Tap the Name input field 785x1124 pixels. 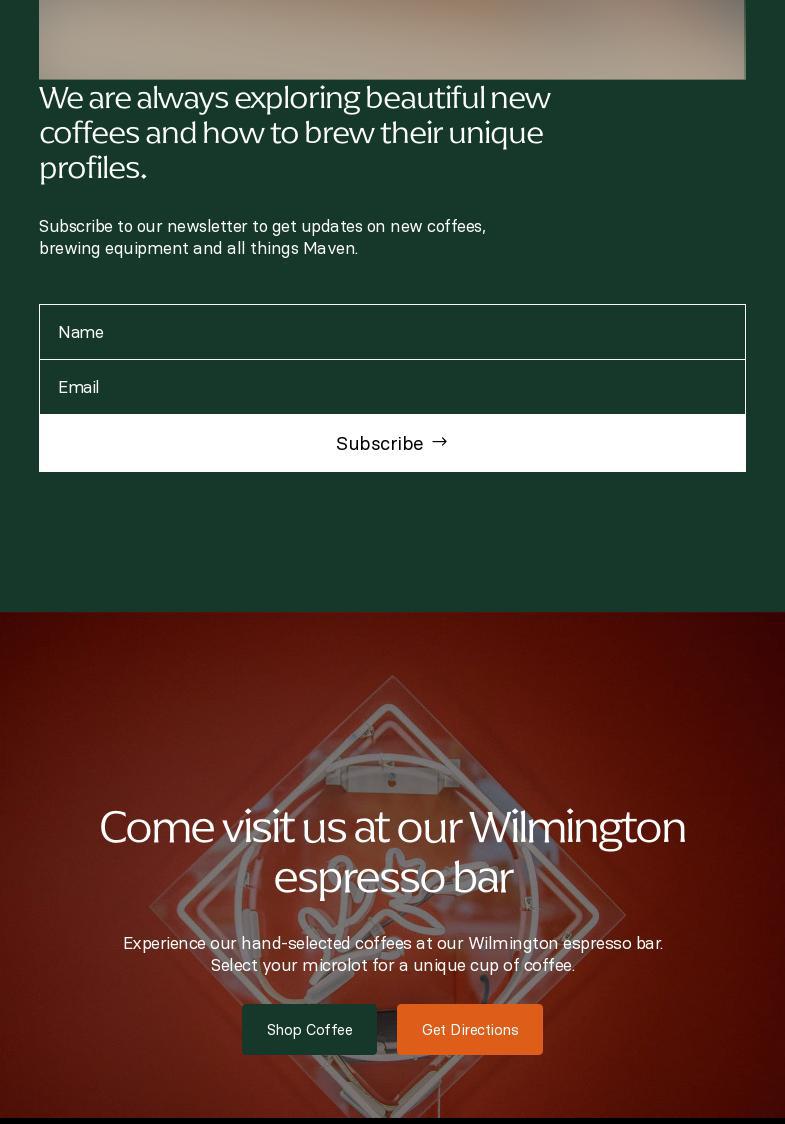[x=392, y=332]
